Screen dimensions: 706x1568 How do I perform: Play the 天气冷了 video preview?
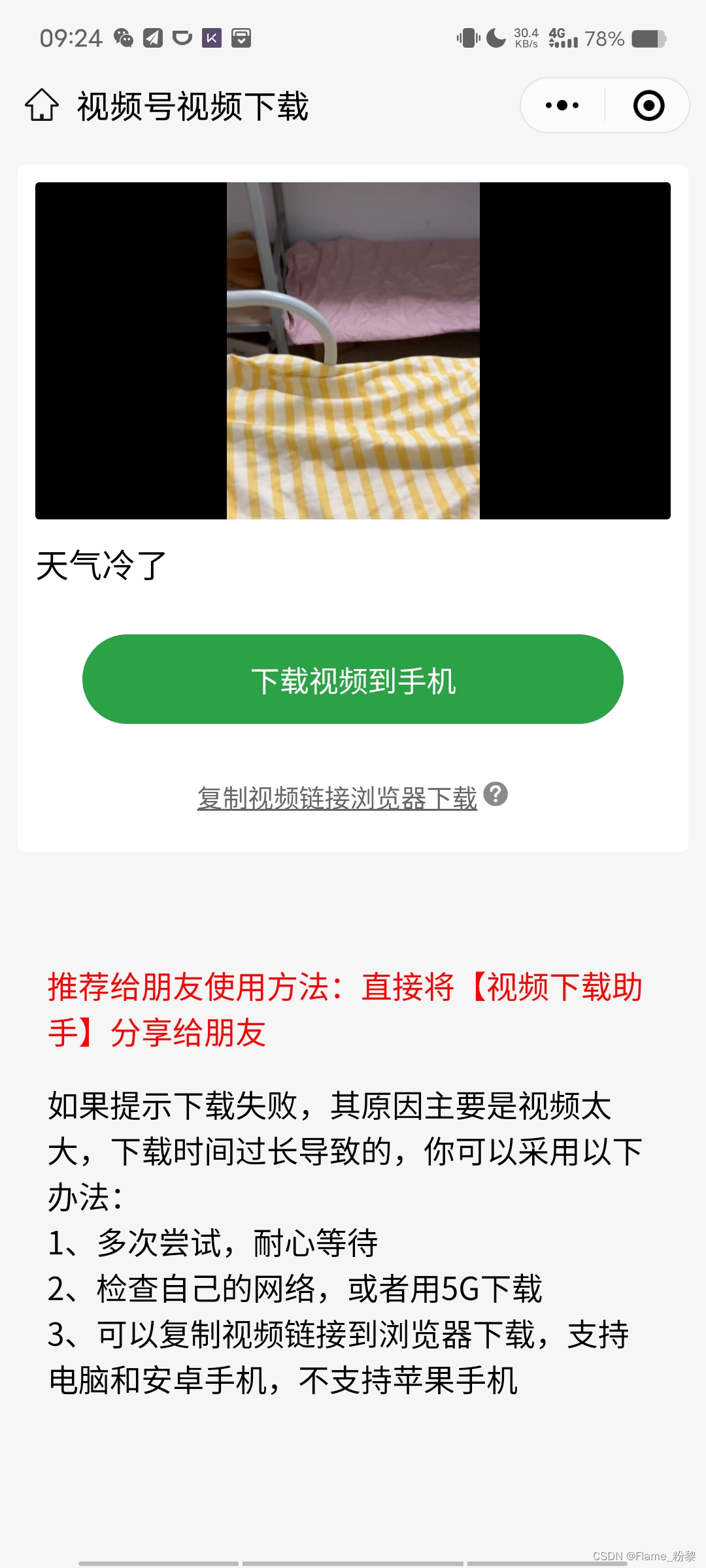point(353,351)
